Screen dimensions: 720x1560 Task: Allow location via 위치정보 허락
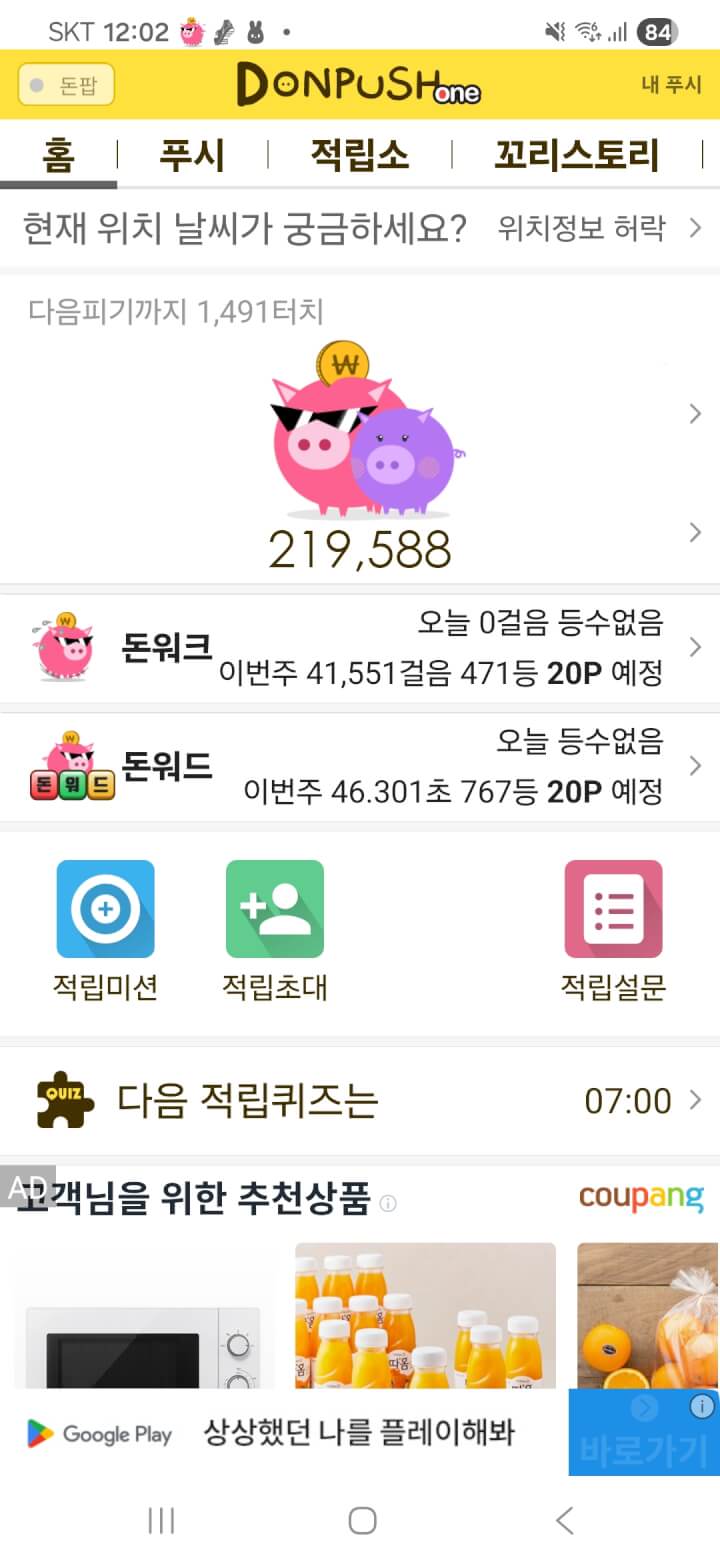coord(598,229)
